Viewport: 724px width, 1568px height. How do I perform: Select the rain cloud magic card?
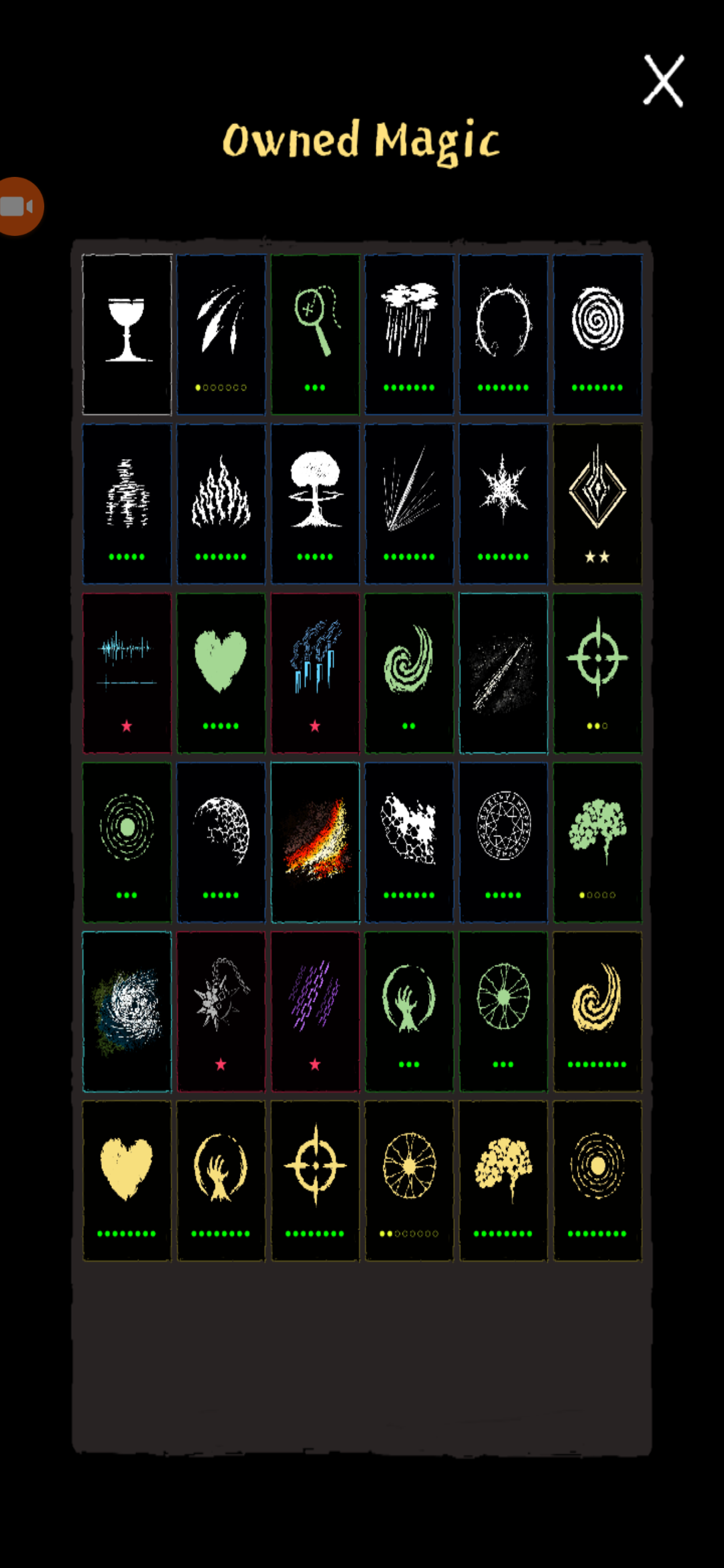pyautogui.click(x=409, y=334)
